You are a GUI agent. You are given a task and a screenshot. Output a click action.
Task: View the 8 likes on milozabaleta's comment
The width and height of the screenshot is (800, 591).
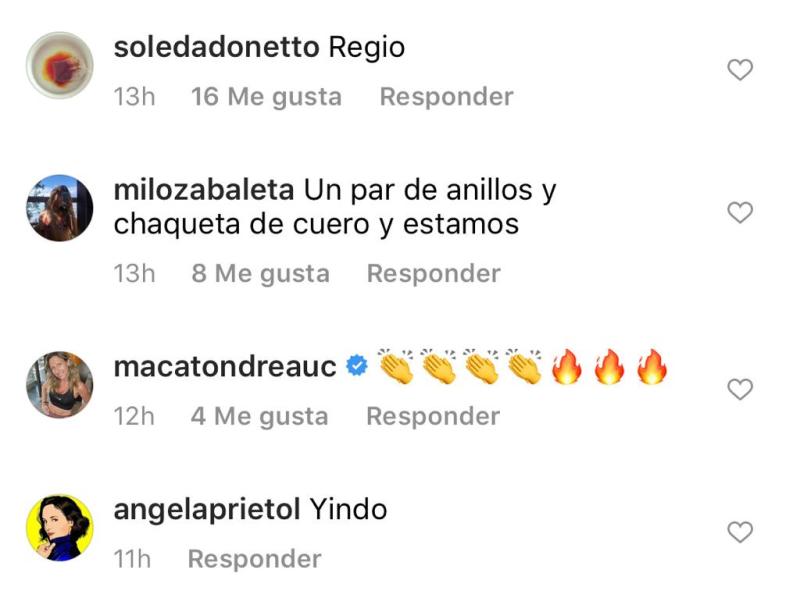(260, 273)
